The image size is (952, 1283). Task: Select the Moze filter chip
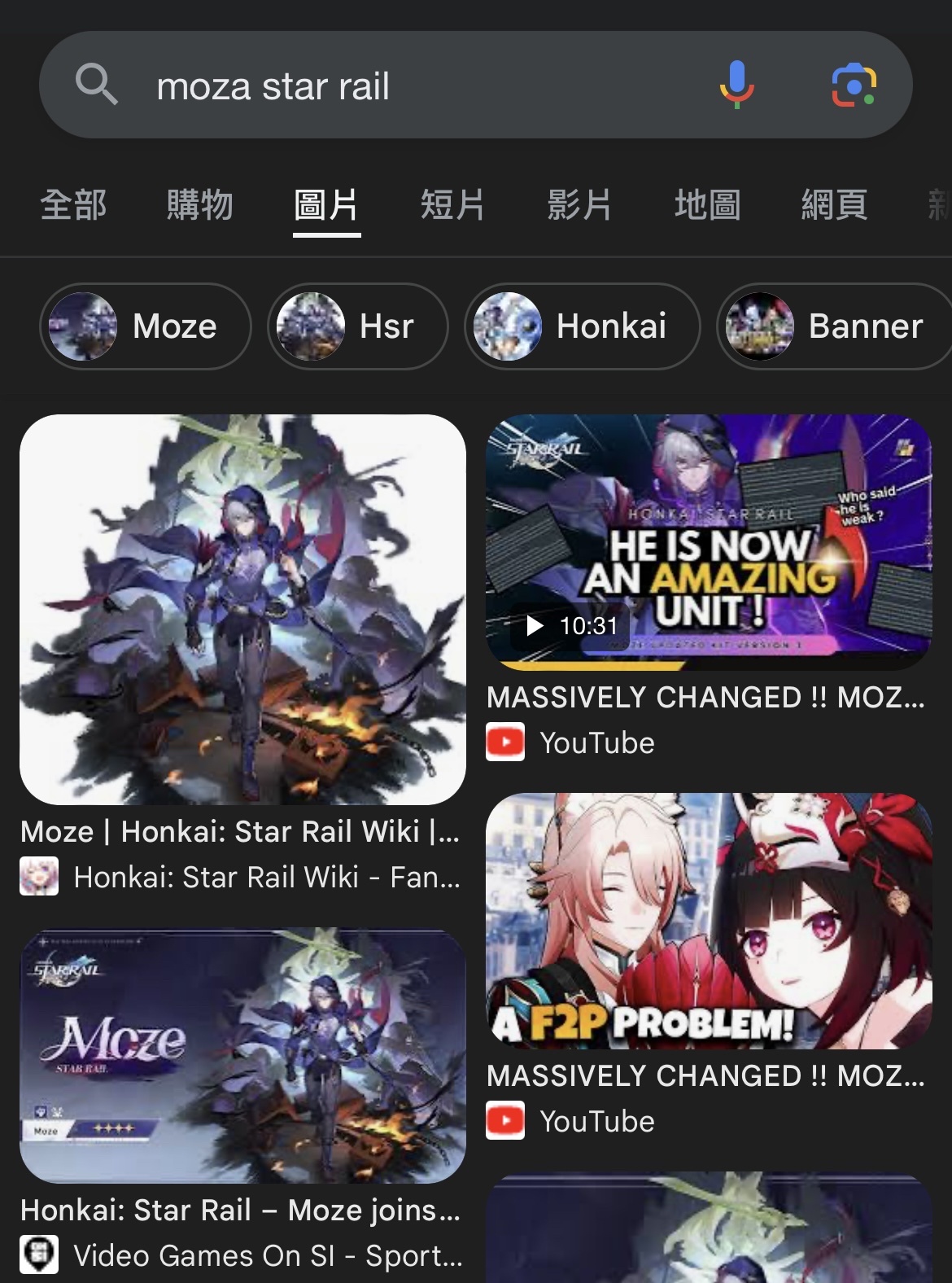pyautogui.click(x=146, y=326)
